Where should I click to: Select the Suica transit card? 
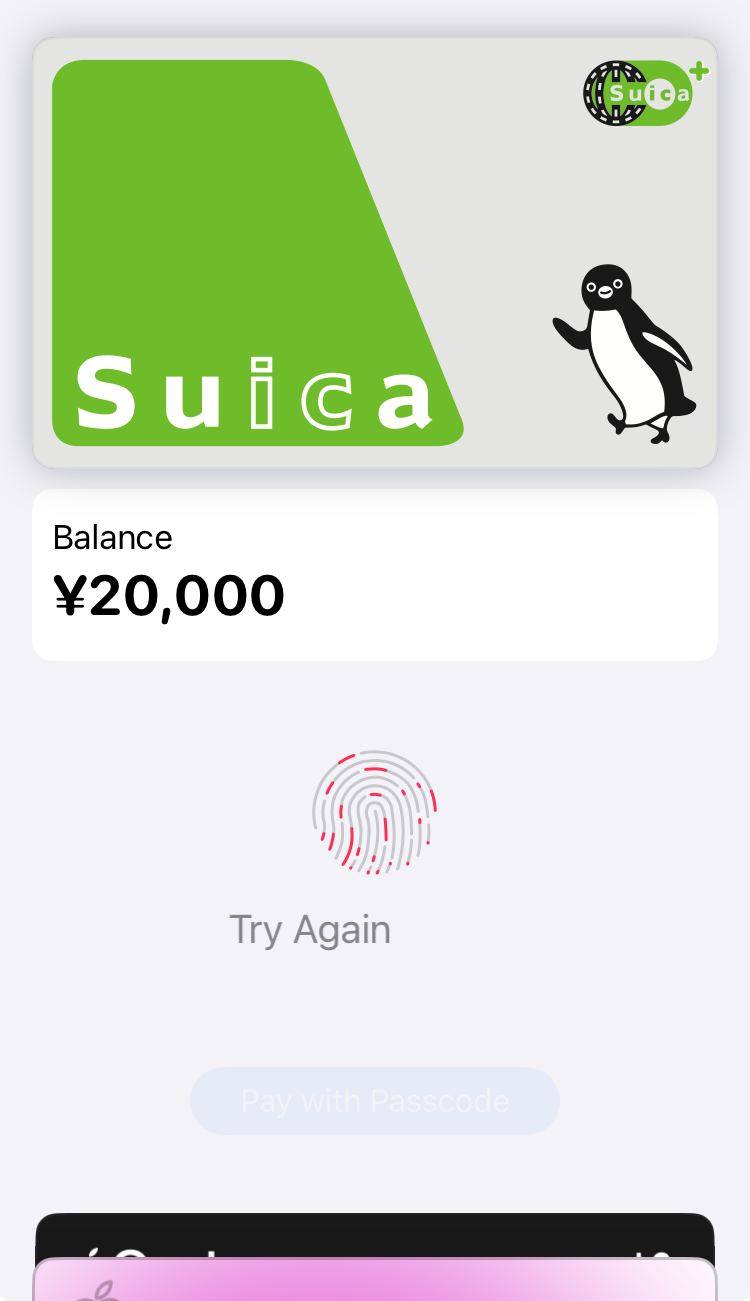pyautogui.click(x=375, y=253)
